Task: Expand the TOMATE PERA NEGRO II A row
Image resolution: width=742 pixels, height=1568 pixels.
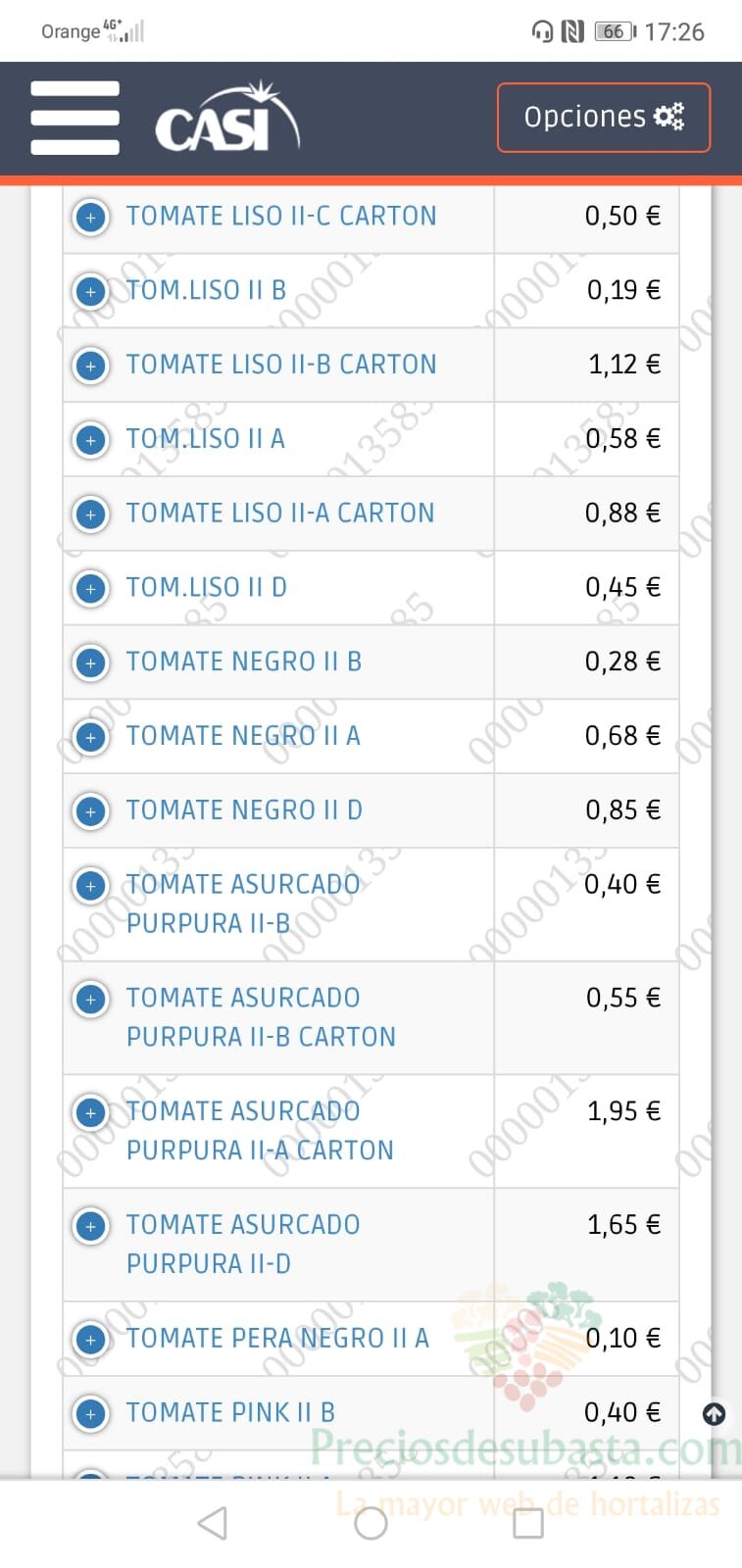Action: [x=91, y=1340]
